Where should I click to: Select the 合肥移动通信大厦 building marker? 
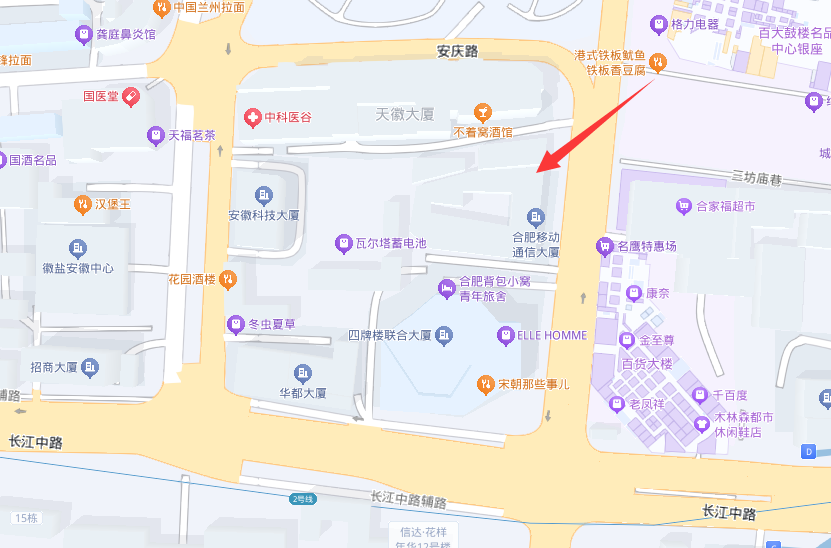535,217
